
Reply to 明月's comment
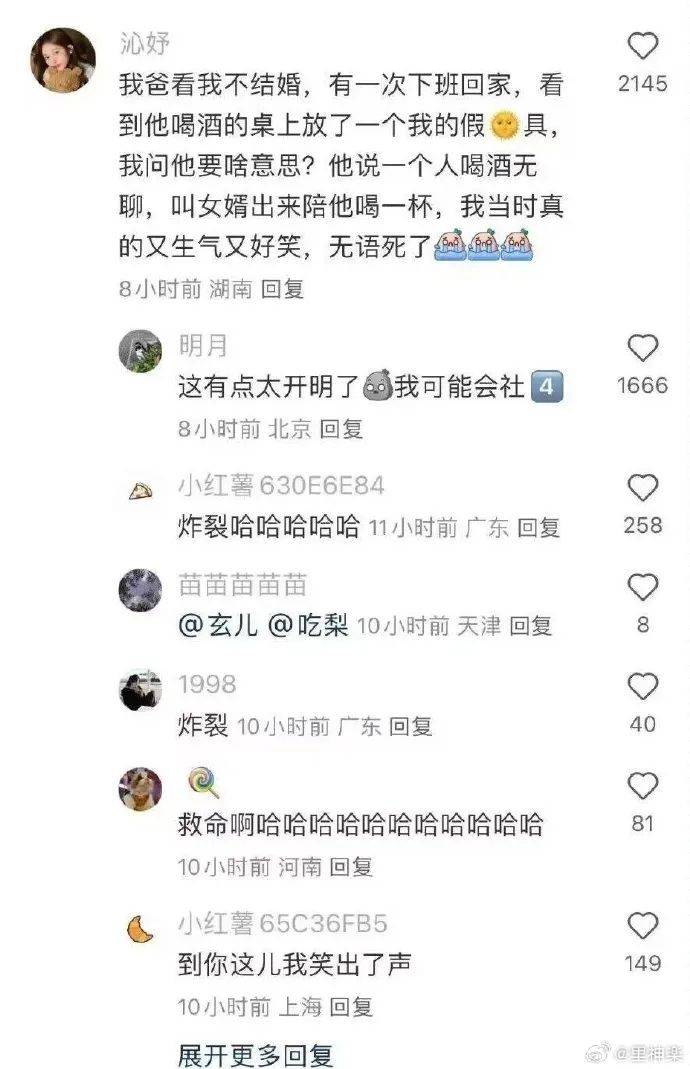(340, 429)
